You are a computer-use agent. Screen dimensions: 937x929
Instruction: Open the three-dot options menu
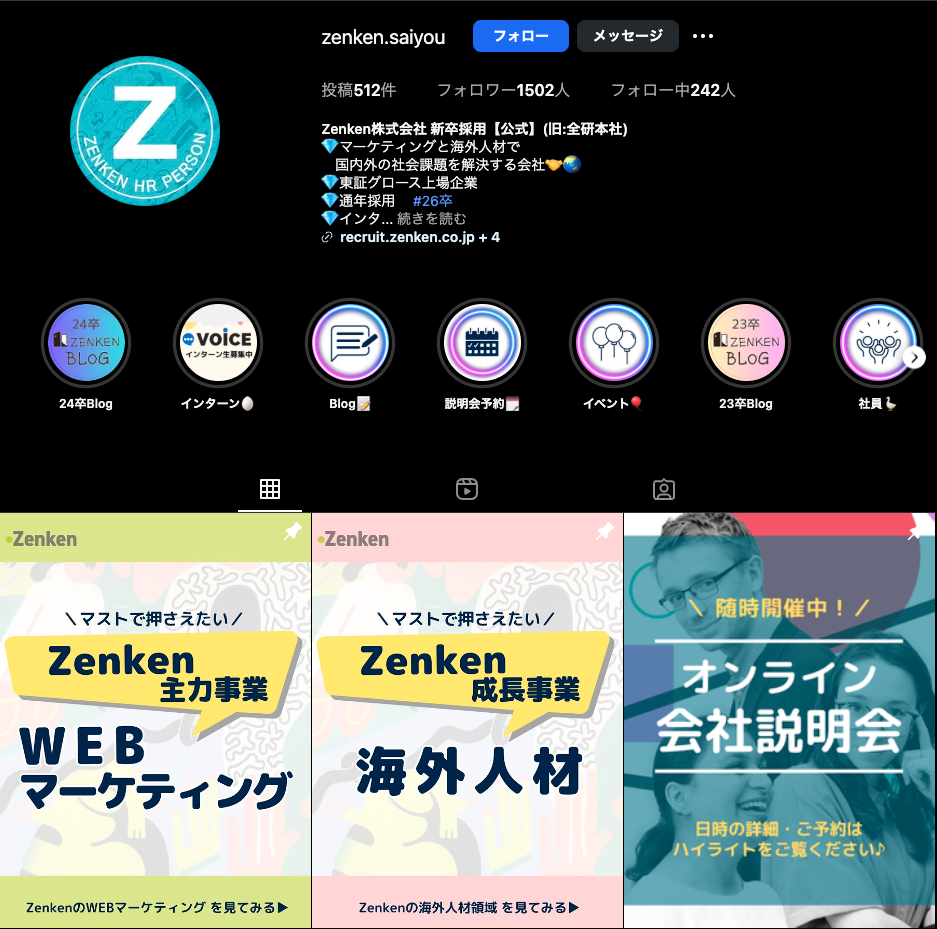click(x=703, y=36)
